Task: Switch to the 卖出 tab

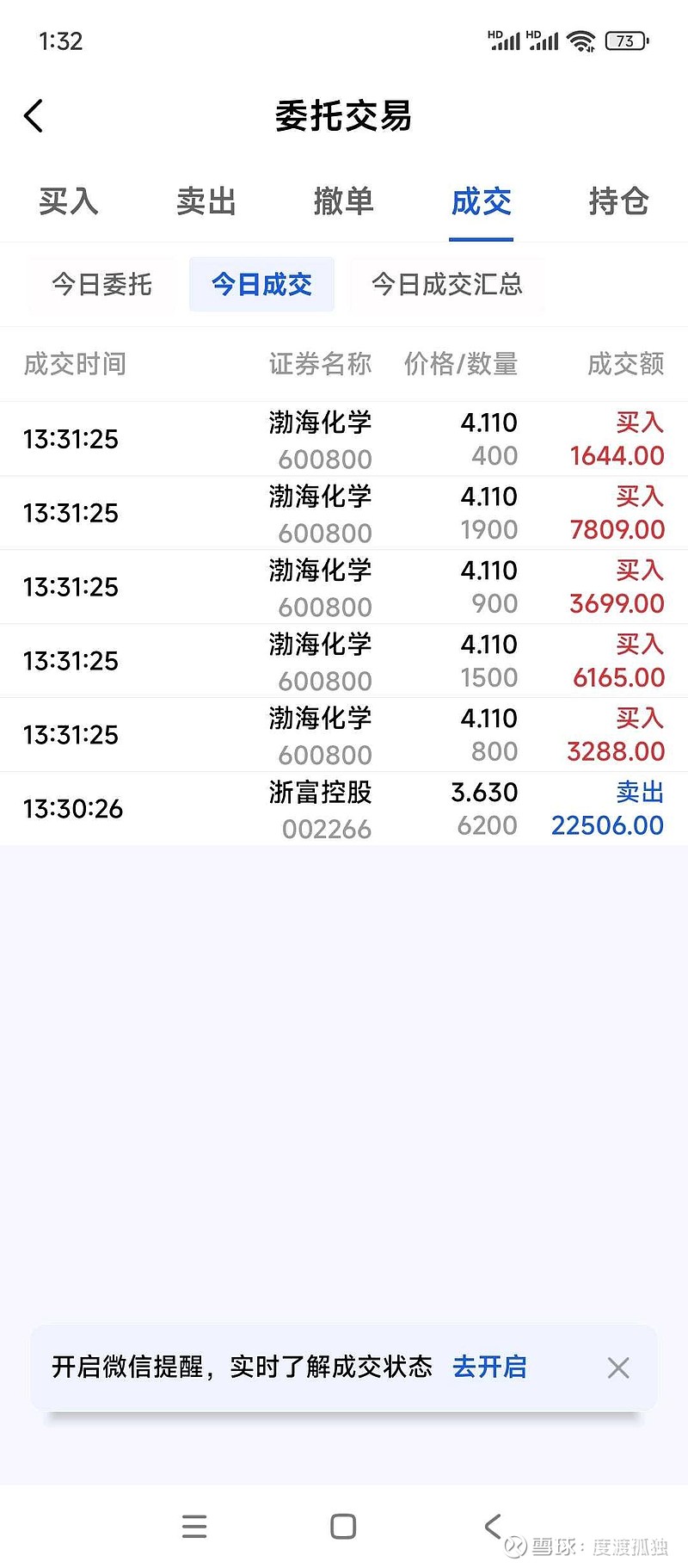Action: point(206,201)
